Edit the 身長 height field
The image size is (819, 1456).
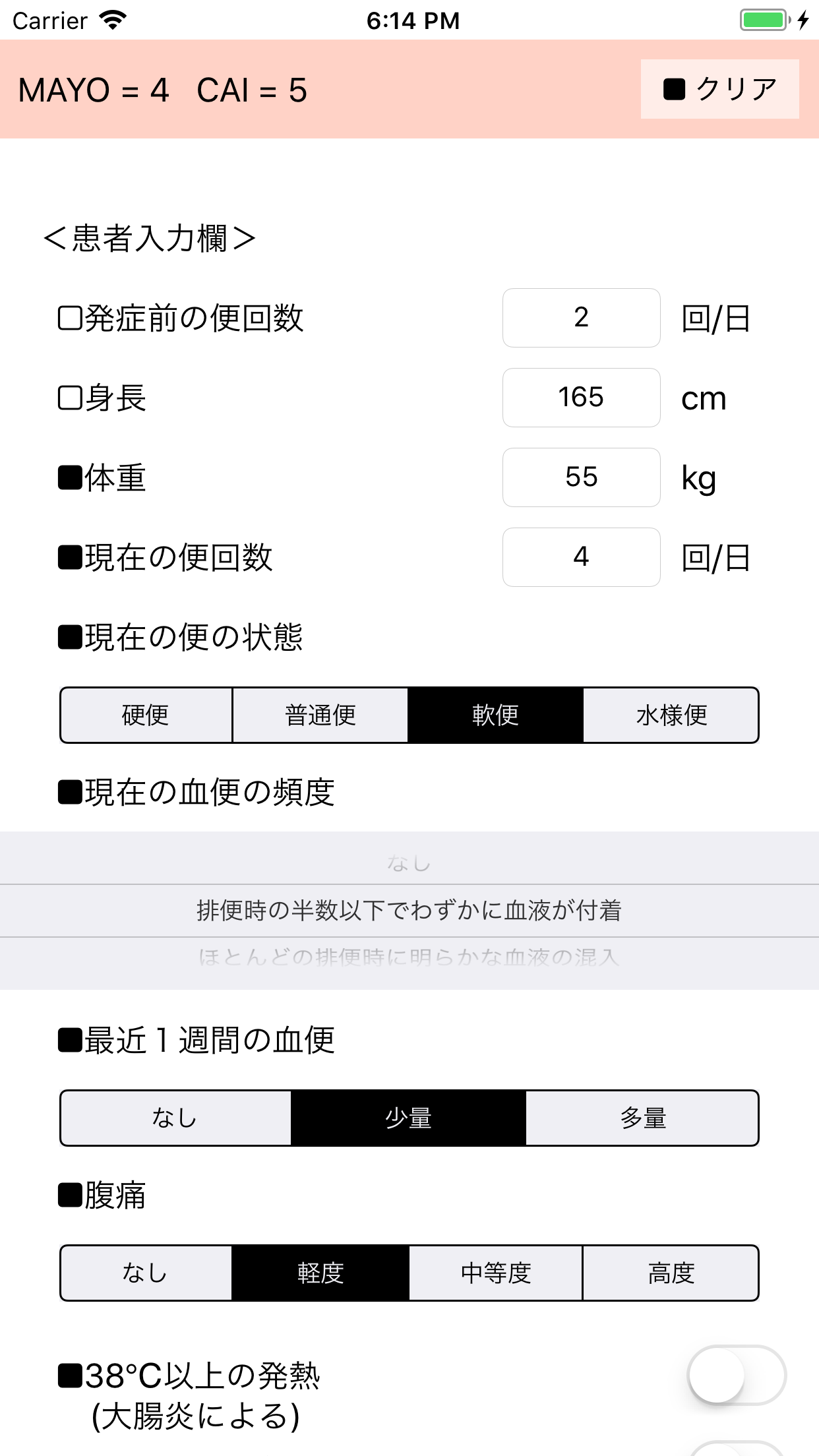(x=581, y=398)
